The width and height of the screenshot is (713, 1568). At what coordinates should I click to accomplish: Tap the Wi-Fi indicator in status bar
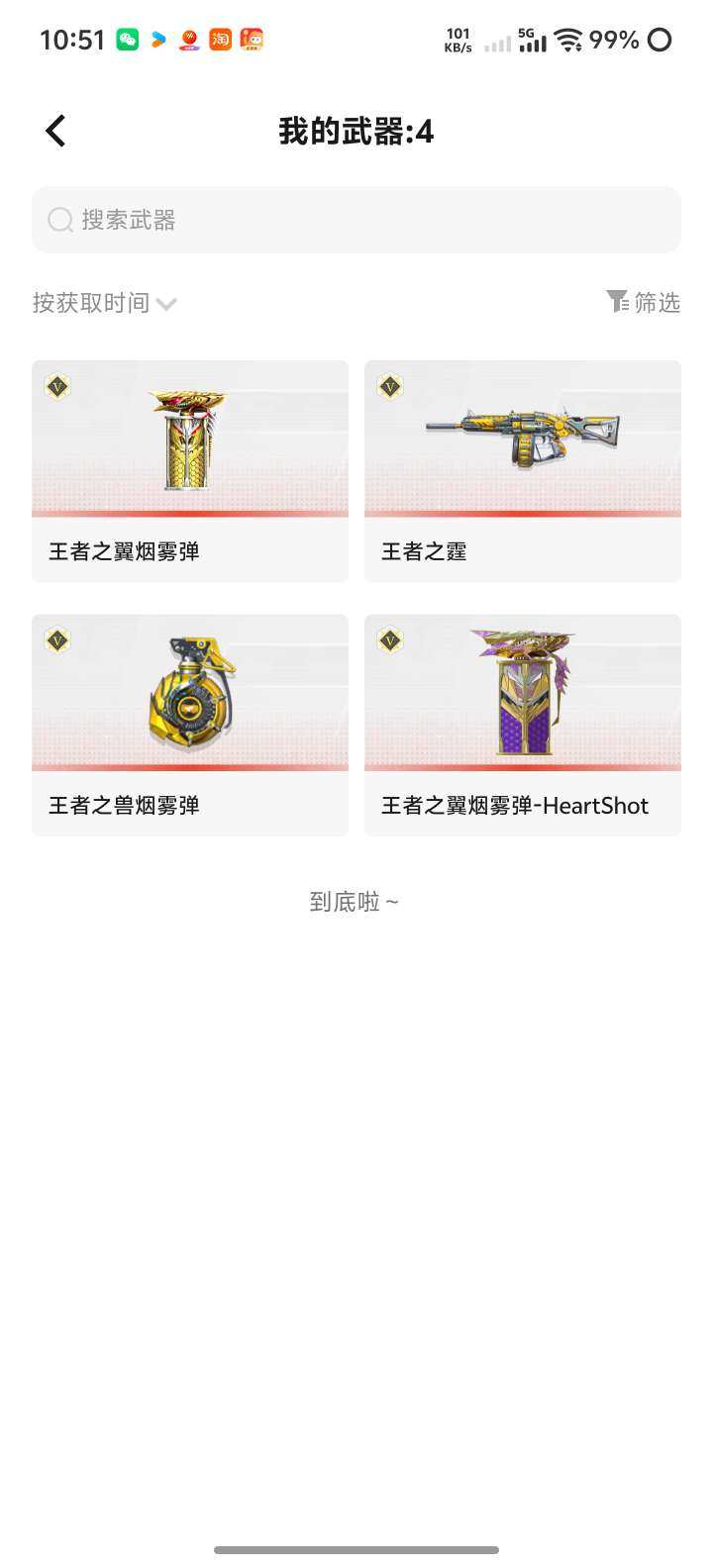coord(572,40)
